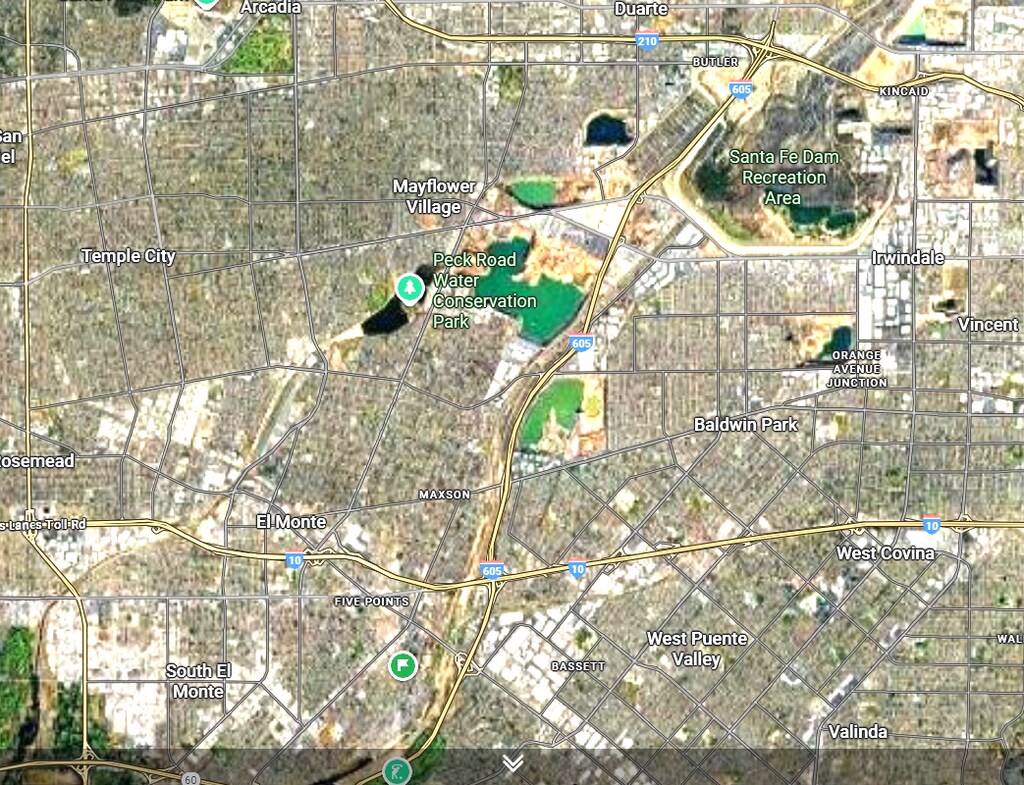Collapse the map with the double chevron
1024x785 pixels.
coord(512,764)
